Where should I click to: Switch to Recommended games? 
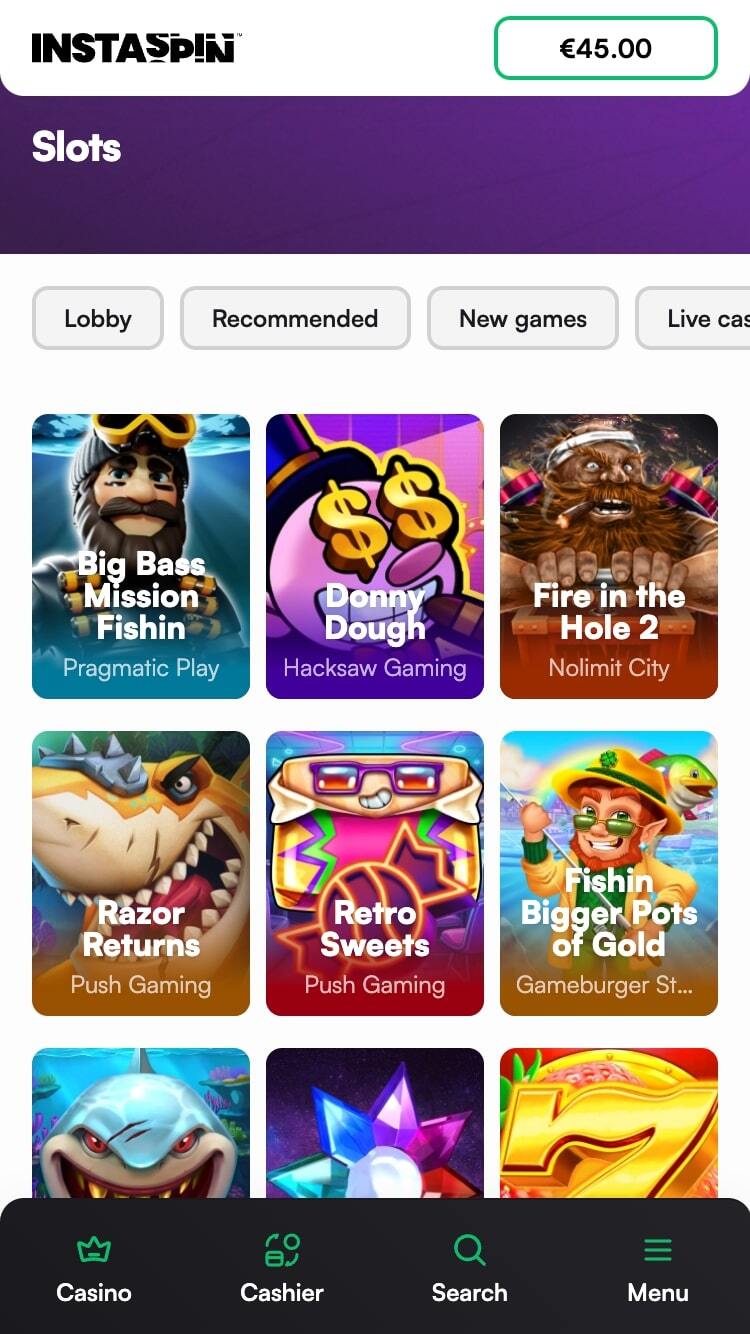pyautogui.click(x=295, y=318)
